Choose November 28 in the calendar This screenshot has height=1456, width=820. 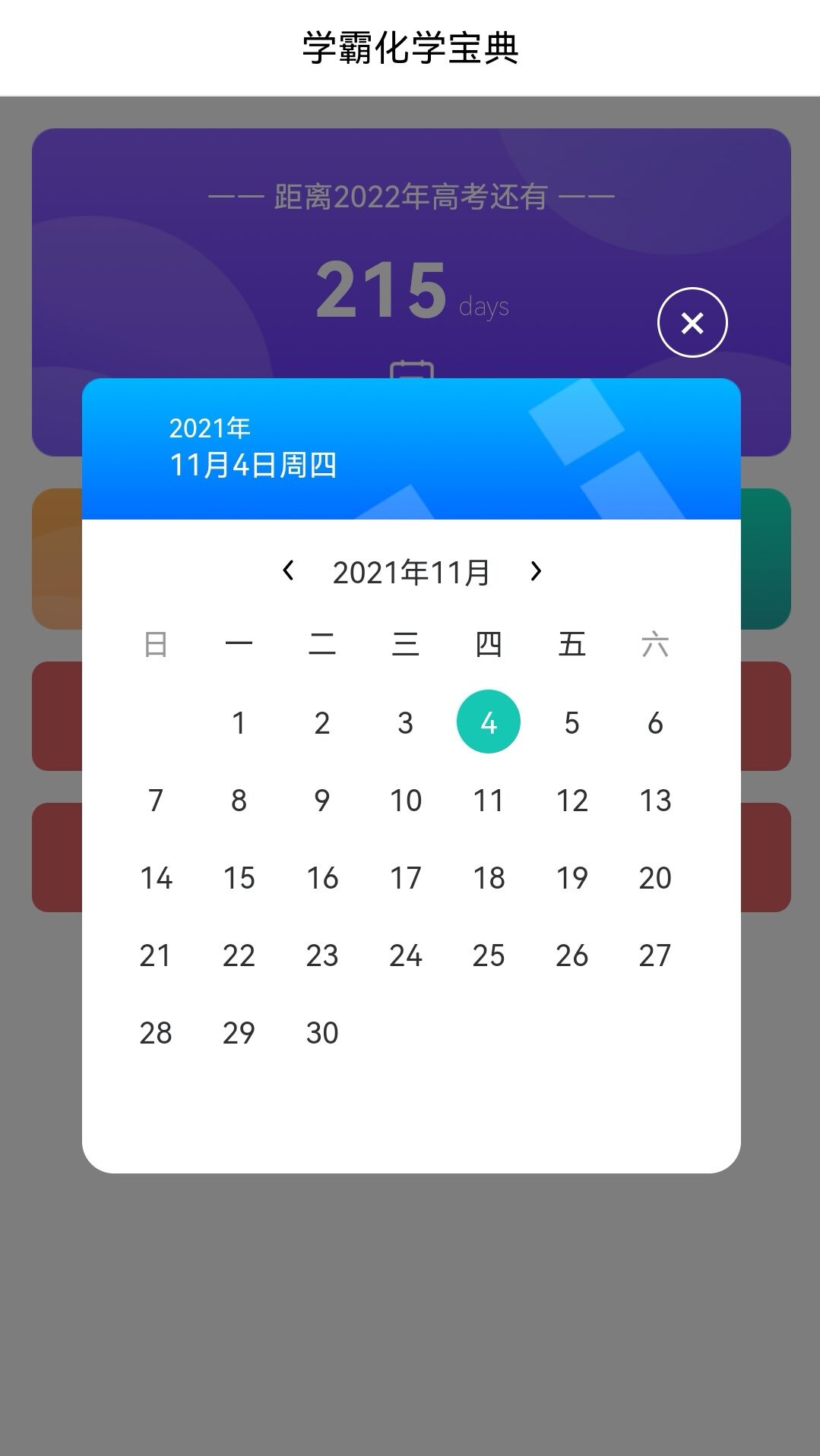(156, 1033)
